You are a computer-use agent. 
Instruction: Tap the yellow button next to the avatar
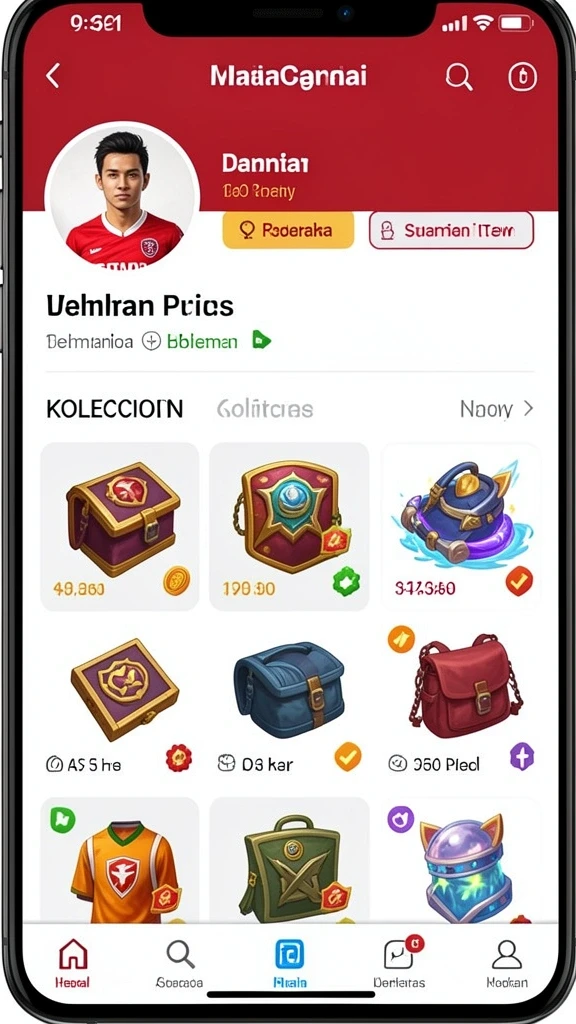(288, 230)
